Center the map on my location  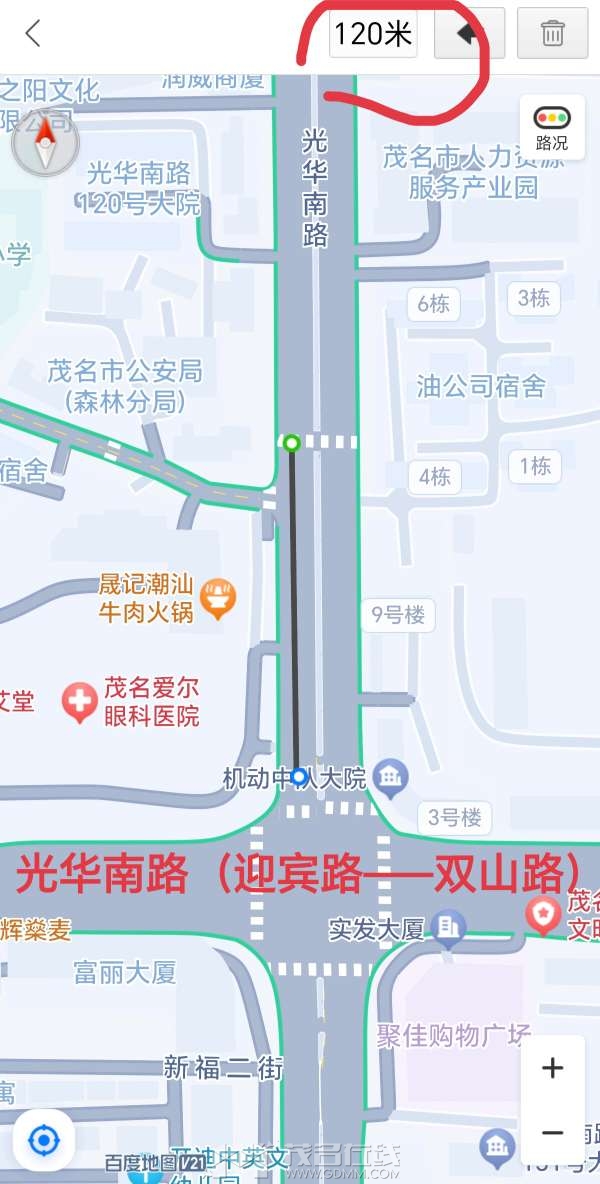tap(43, 1140)
